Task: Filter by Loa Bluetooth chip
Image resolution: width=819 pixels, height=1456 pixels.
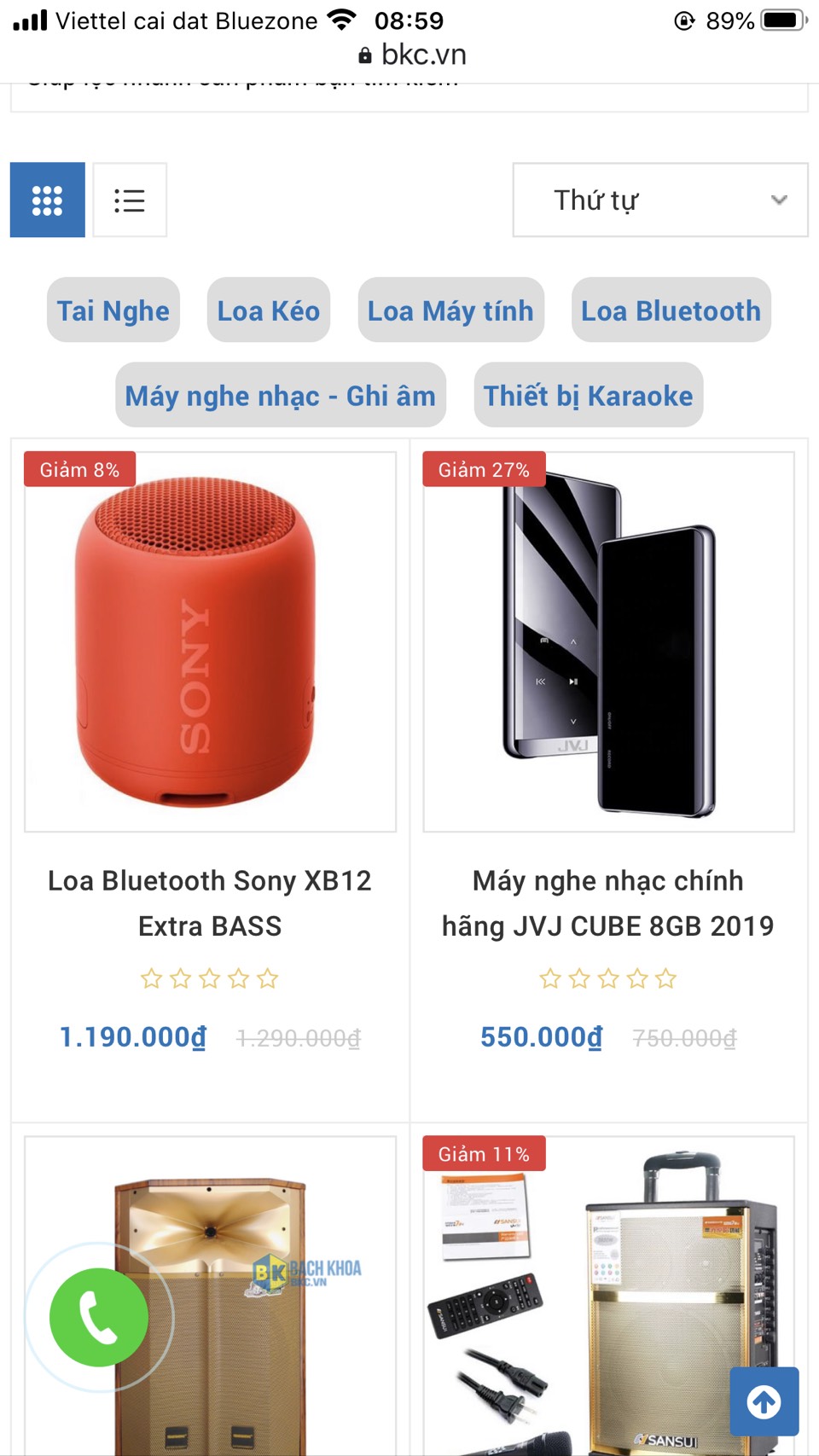Action: [x=671, y=310]
